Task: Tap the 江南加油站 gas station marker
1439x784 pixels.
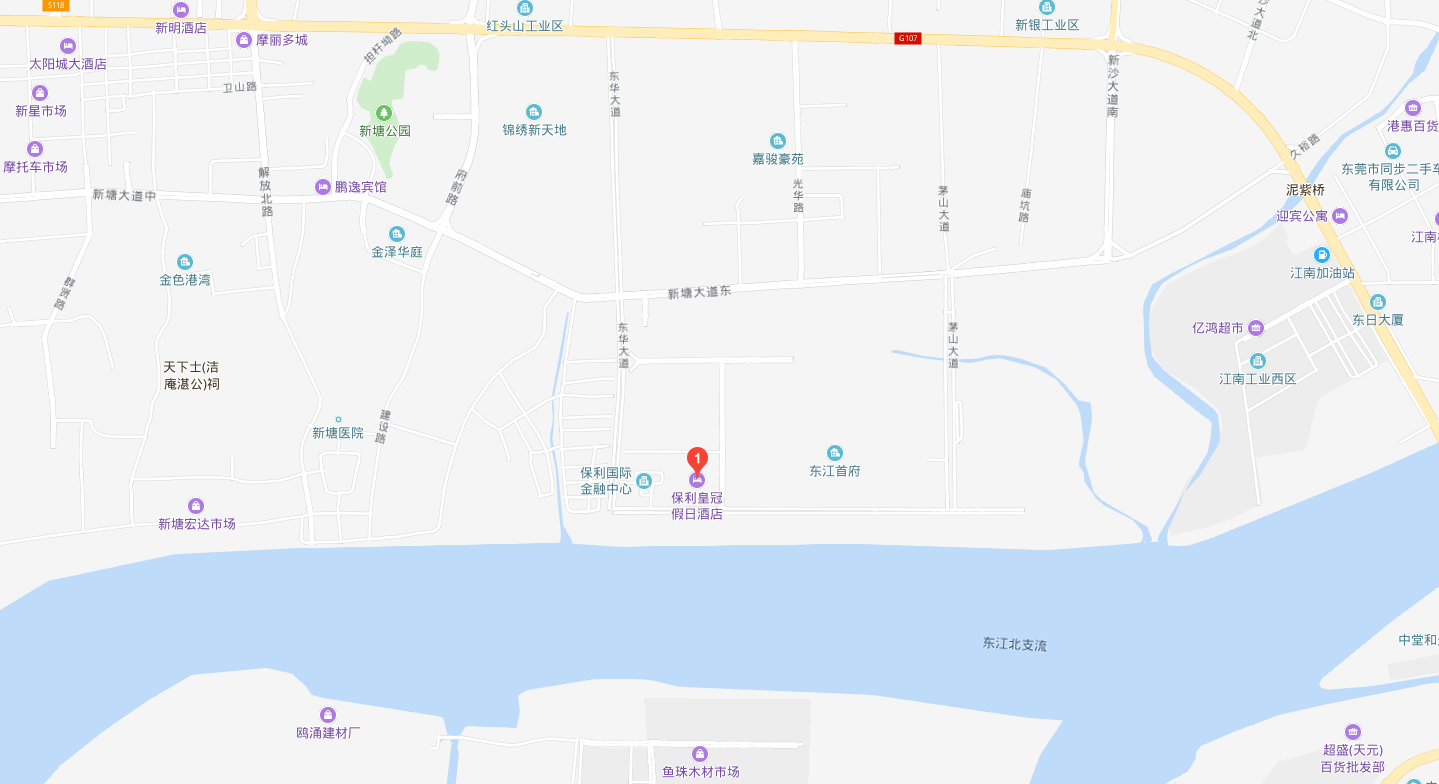Action: [1322, 255]
